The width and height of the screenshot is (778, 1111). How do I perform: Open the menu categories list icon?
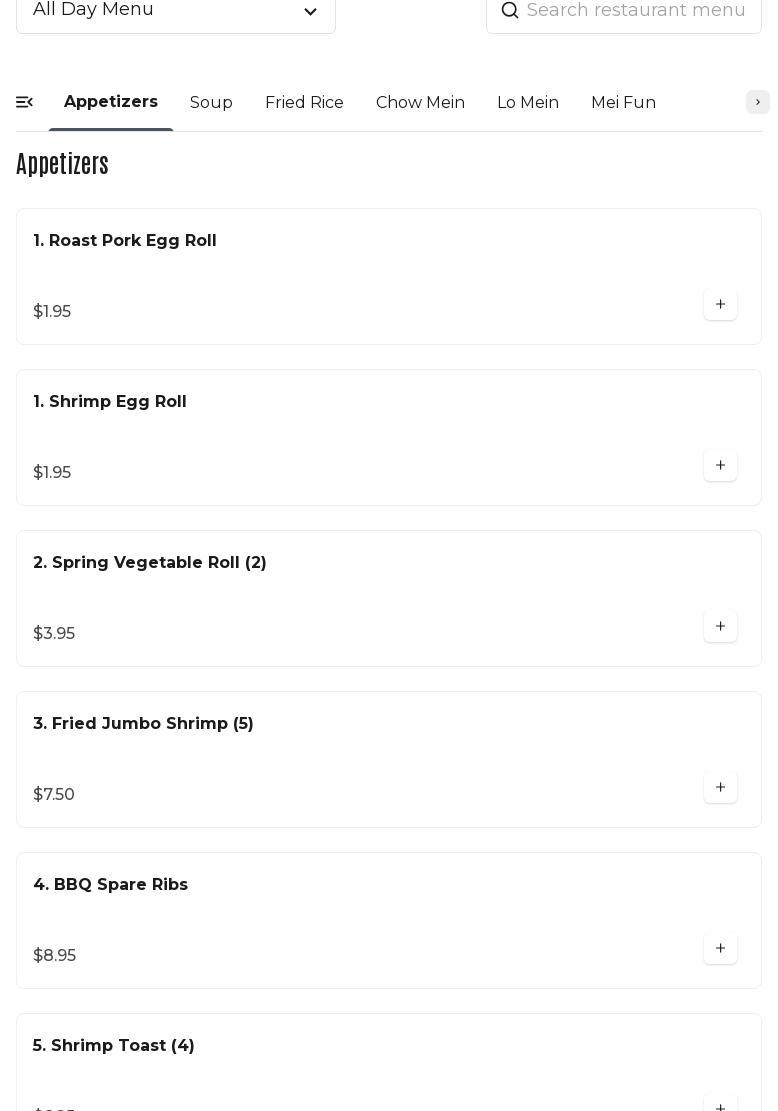coord(25,102)
